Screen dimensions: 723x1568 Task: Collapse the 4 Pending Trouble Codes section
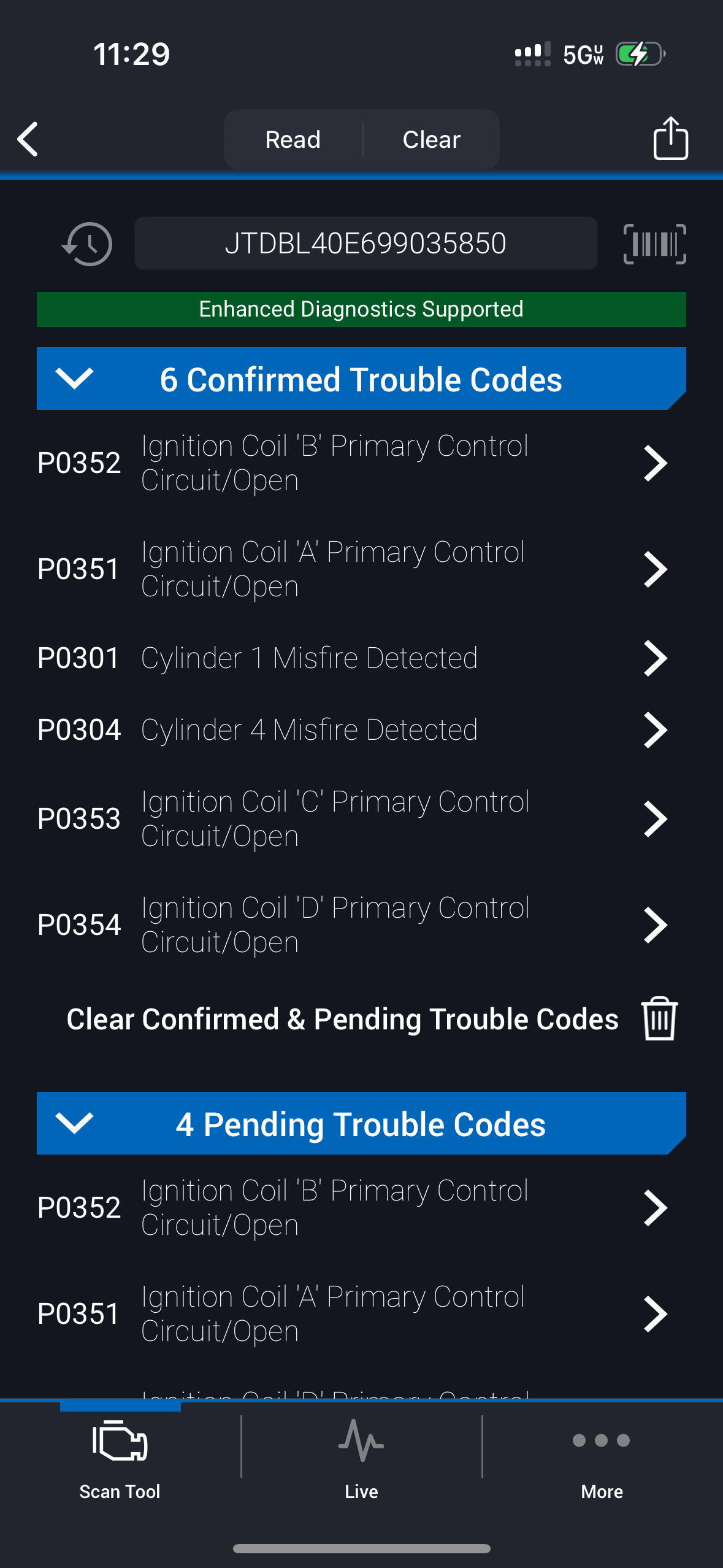tap(74, 1123)
